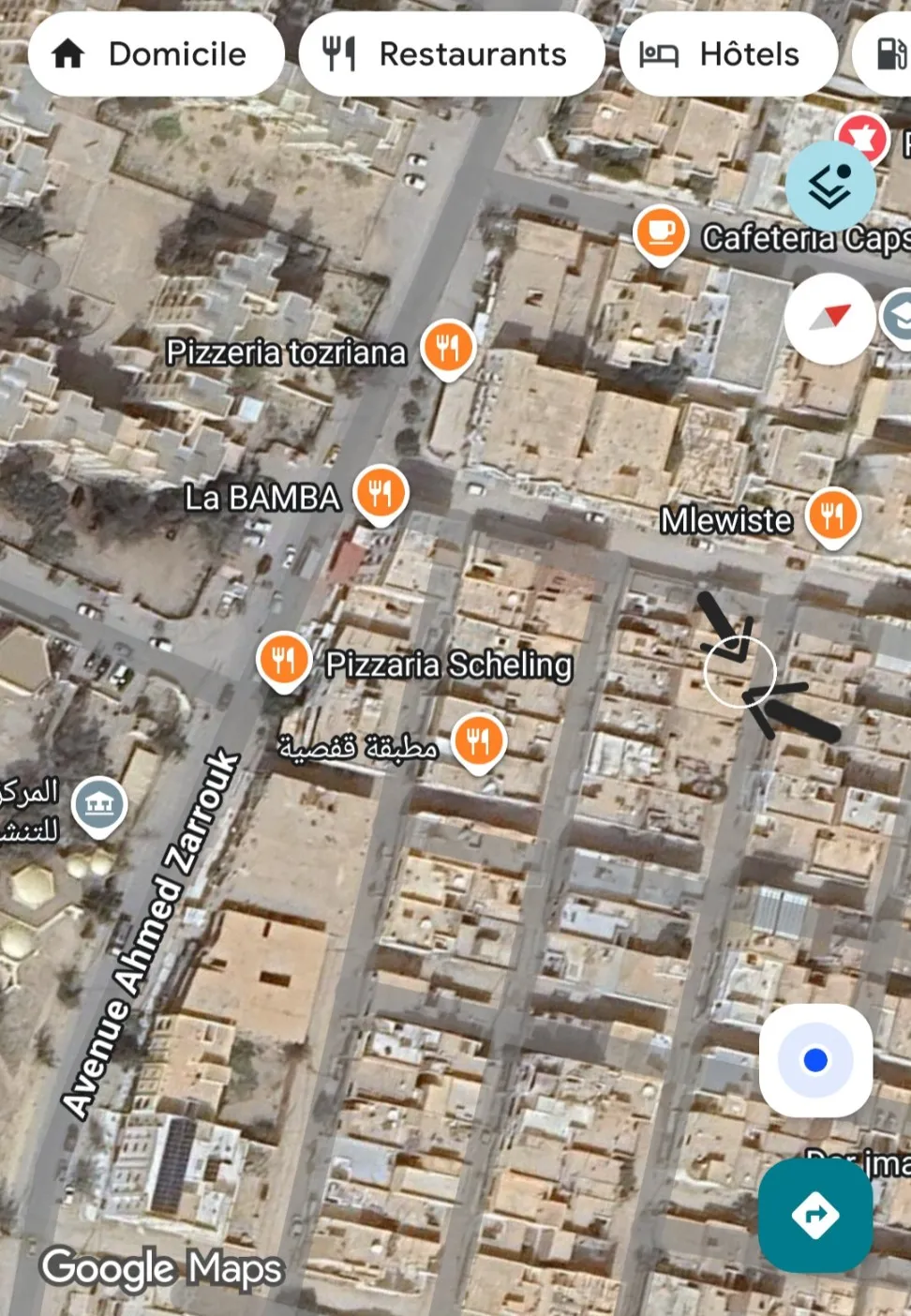The width and height of the screenshot is (911, 1316).
Task: View Mlewiste restaurant details
Action: tap(832, 516)
